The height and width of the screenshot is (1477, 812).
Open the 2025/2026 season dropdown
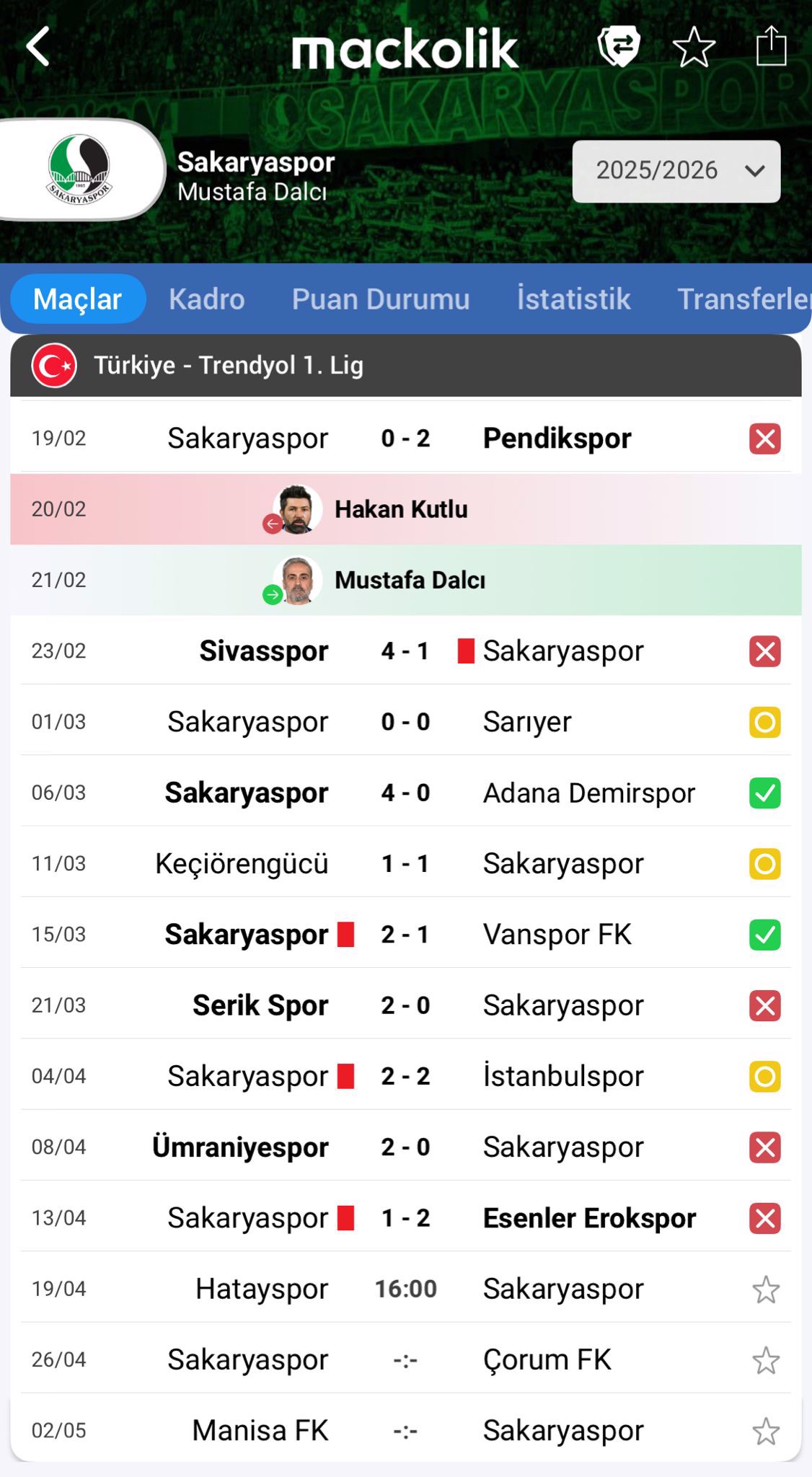(x=676, y=171)
